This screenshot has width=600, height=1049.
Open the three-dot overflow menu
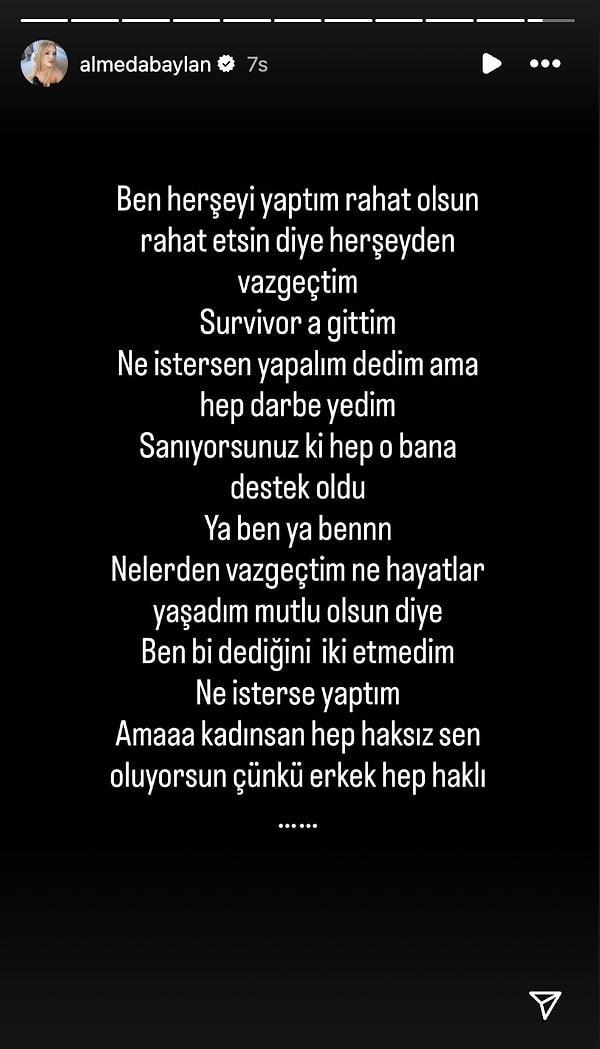[545, 64]
